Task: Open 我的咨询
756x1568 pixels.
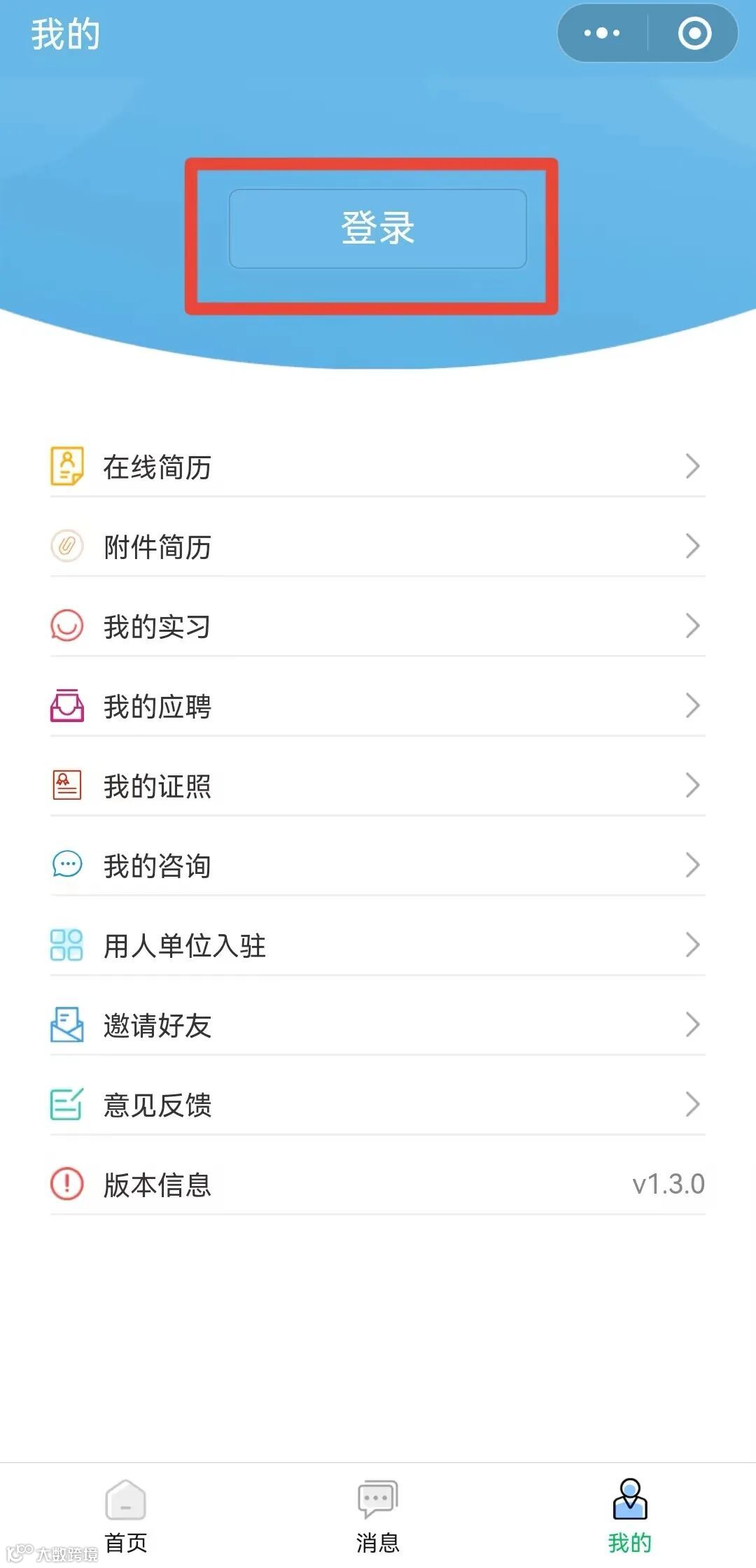Action: coord(378,866)
